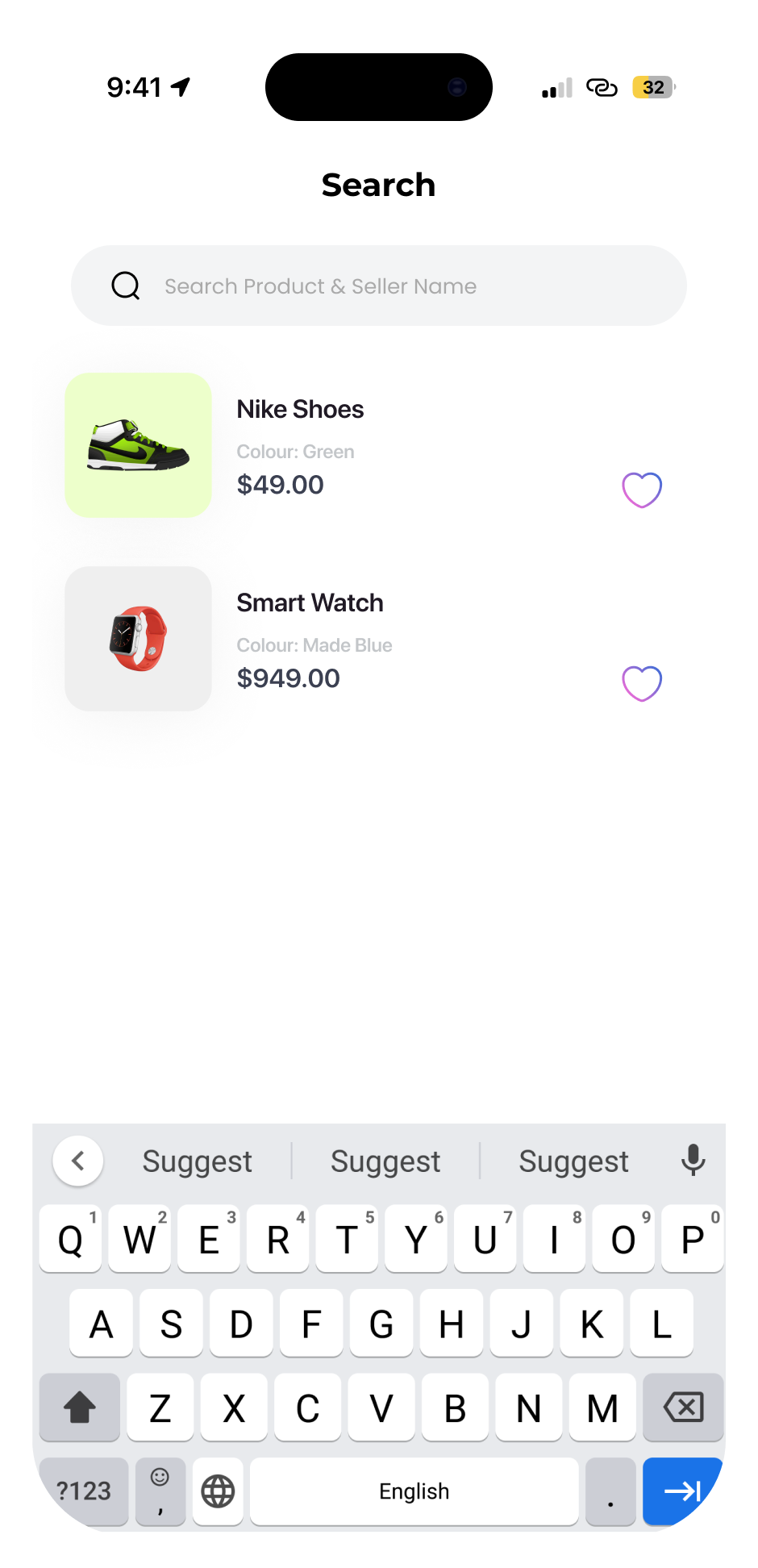Hit the backspace key on keyboard
This screenshot has height=1568, width=758.
tap(683, 1407)
